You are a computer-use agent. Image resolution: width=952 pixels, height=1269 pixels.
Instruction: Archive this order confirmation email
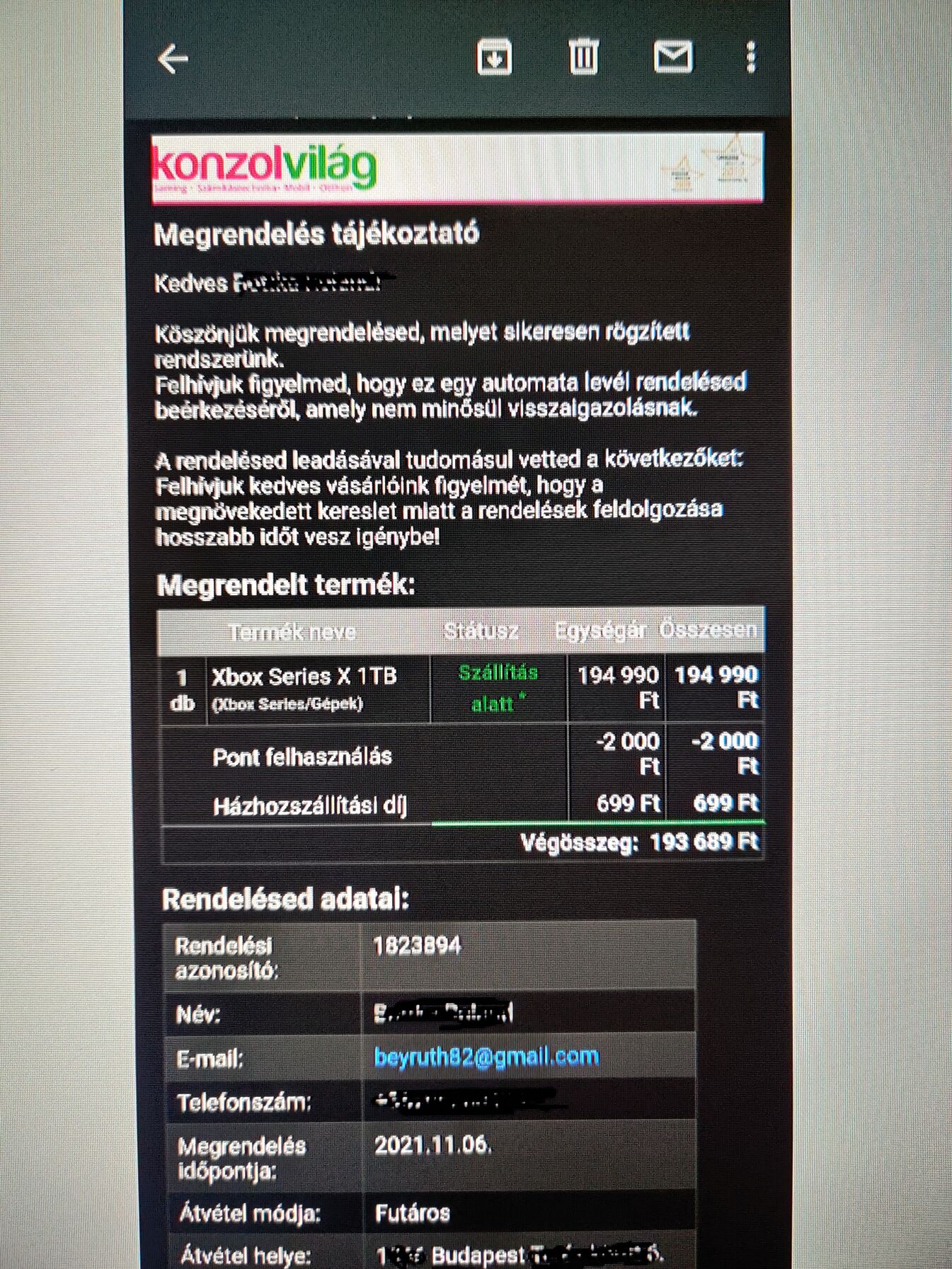[494, 57]
